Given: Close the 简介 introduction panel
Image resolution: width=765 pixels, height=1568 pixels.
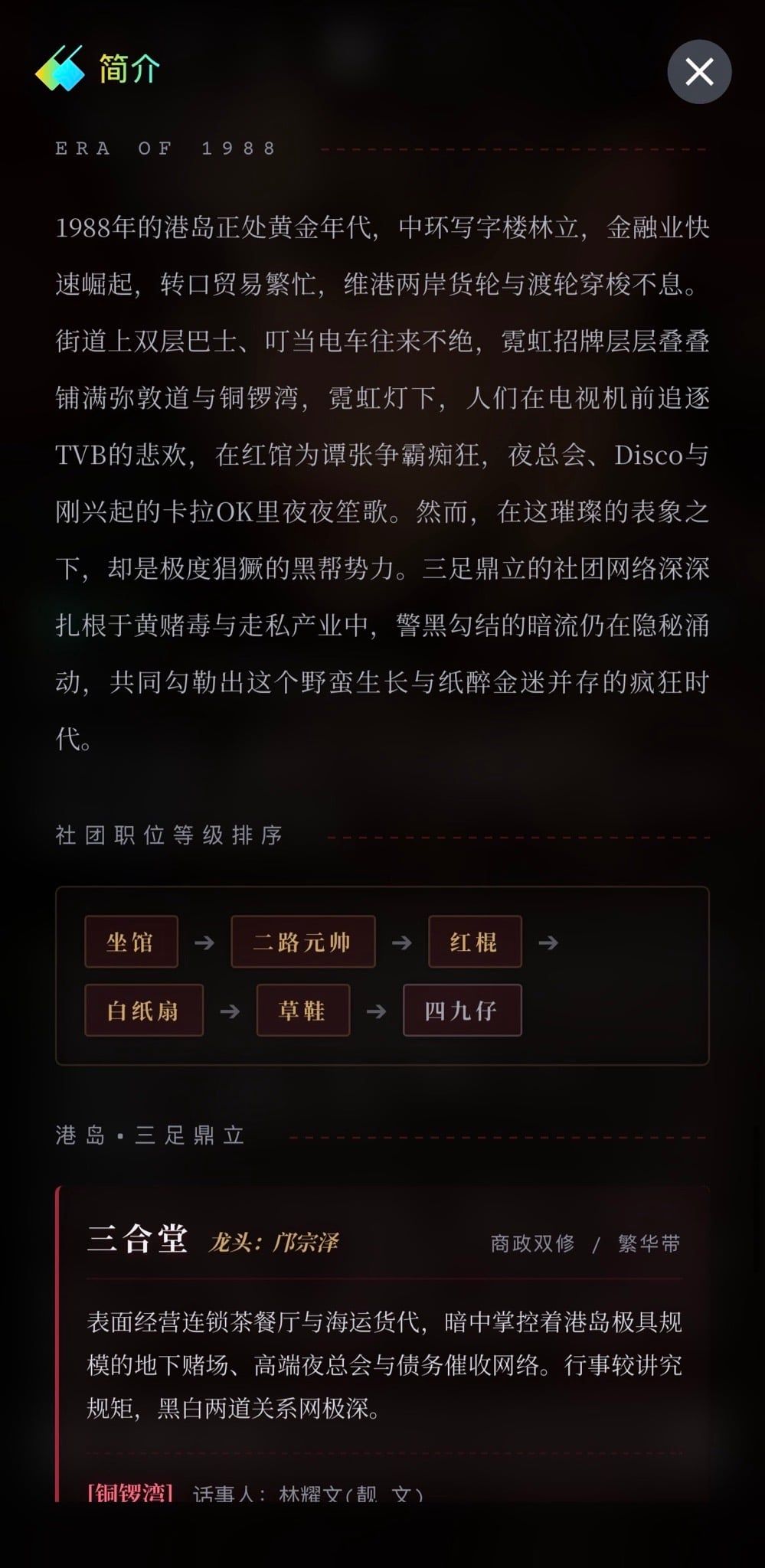Looking at the screenshot, I should pyautogui.click(x=699, y=72).
